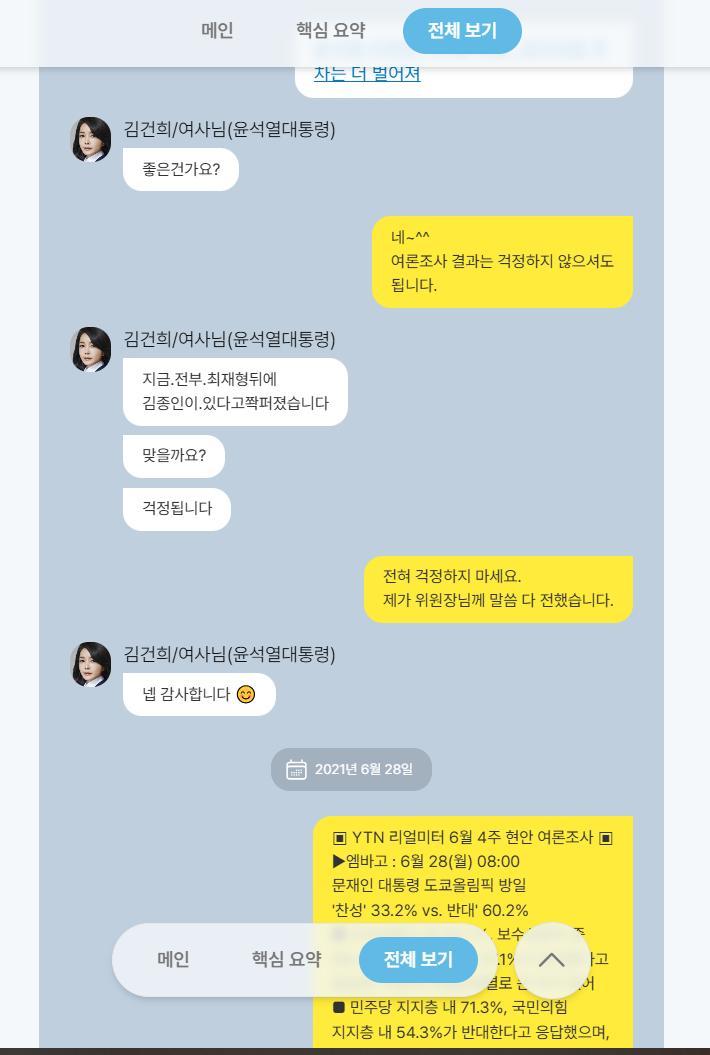Switch to the top 메인 tab
The width and height of the screenshot is (710, 1055).
tap(217, 31)
